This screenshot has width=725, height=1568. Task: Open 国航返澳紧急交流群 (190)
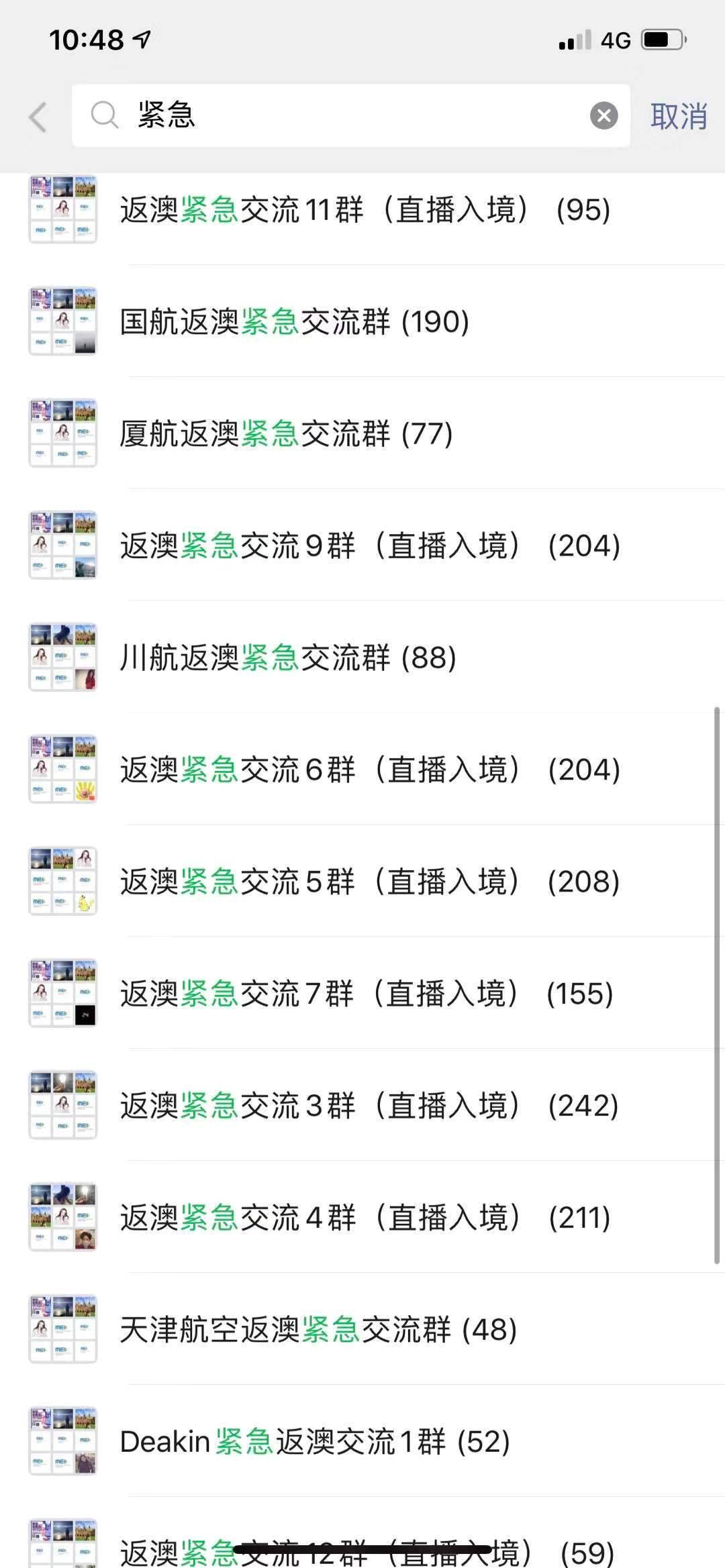click(x=294, y=322)
